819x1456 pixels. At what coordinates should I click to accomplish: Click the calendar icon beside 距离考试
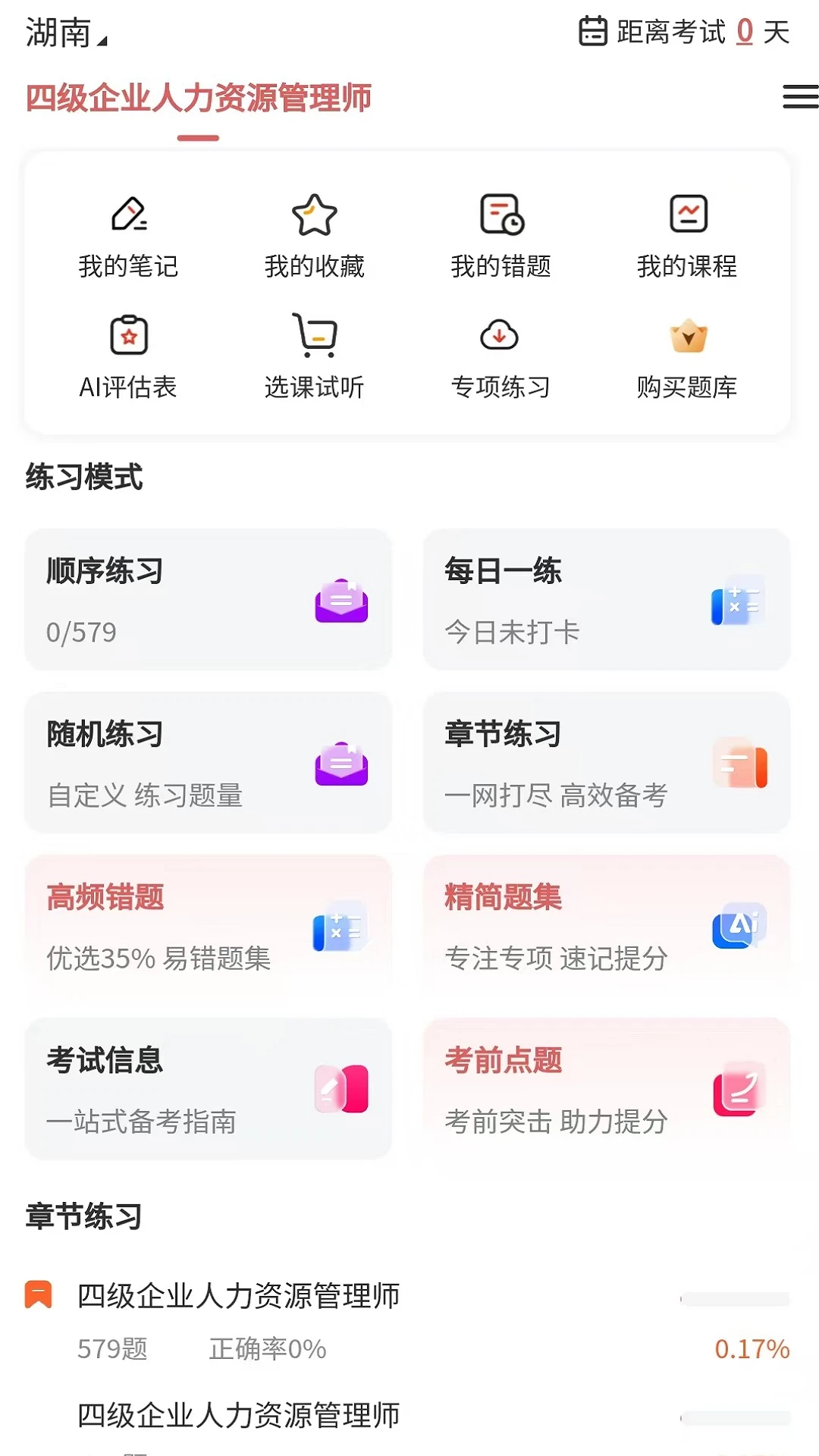(594, 32)
